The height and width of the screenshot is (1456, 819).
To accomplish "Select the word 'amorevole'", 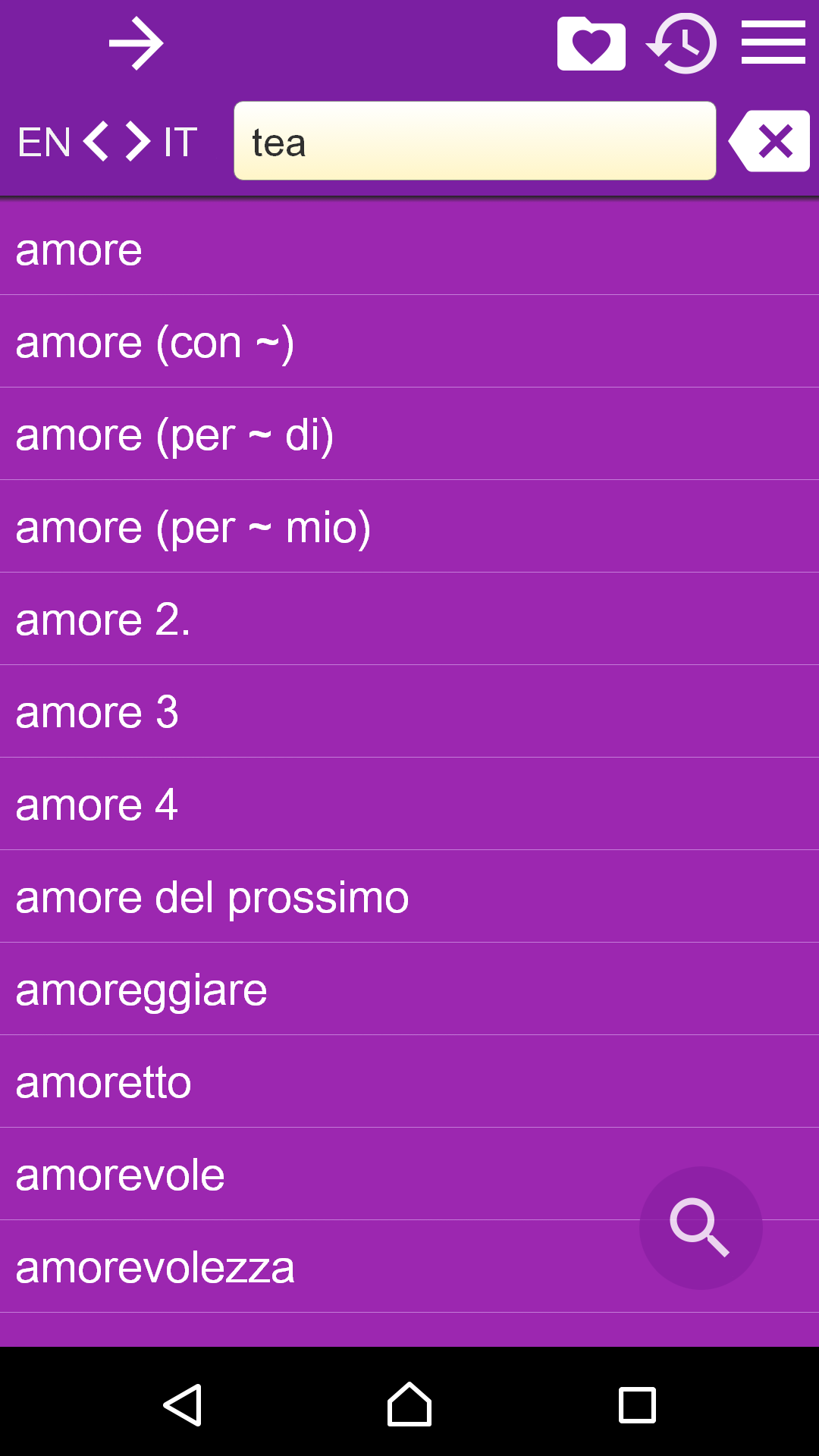I will pos(303,1175).
